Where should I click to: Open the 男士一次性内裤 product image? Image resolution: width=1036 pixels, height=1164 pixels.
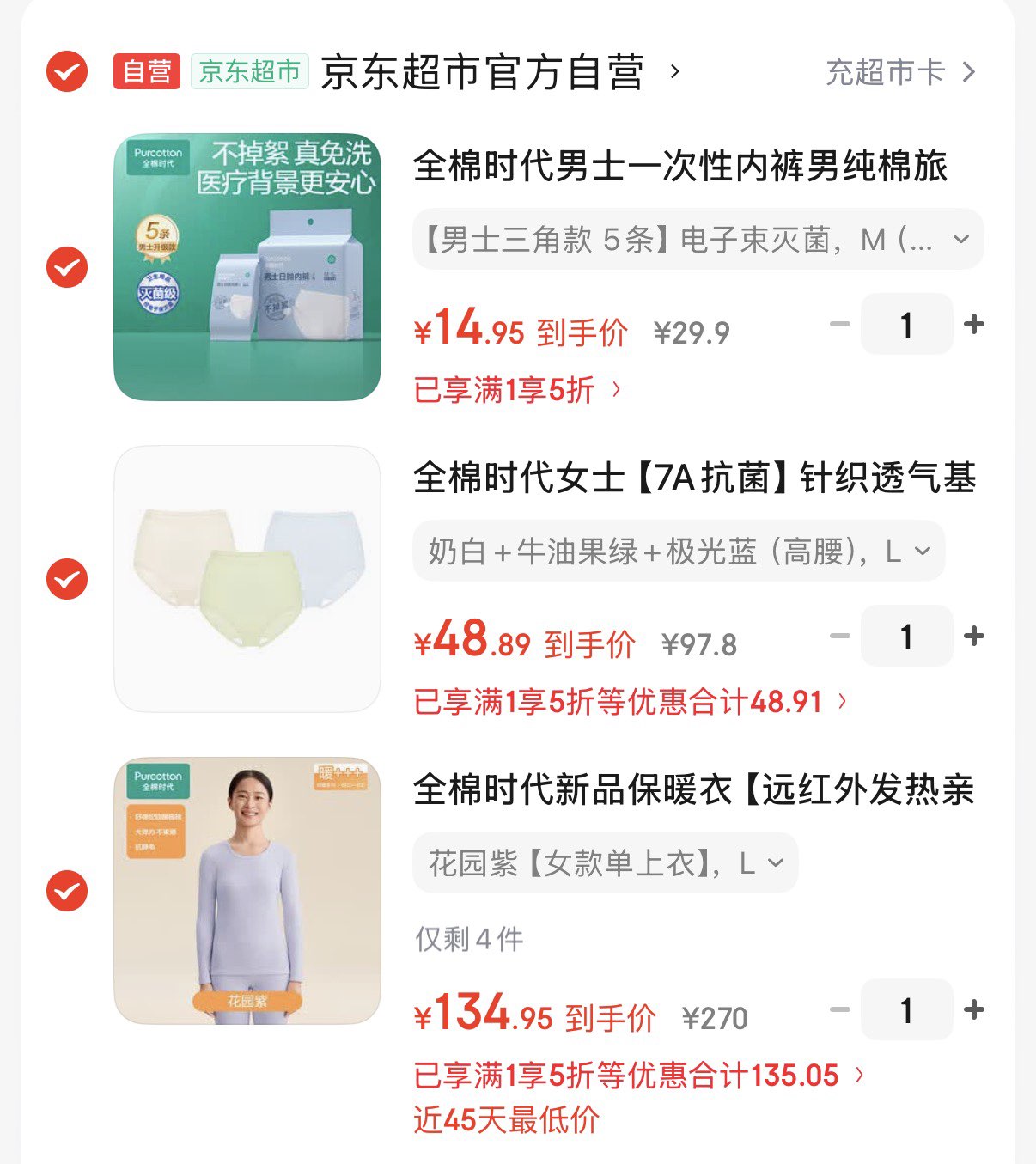(x=247, y=267)
